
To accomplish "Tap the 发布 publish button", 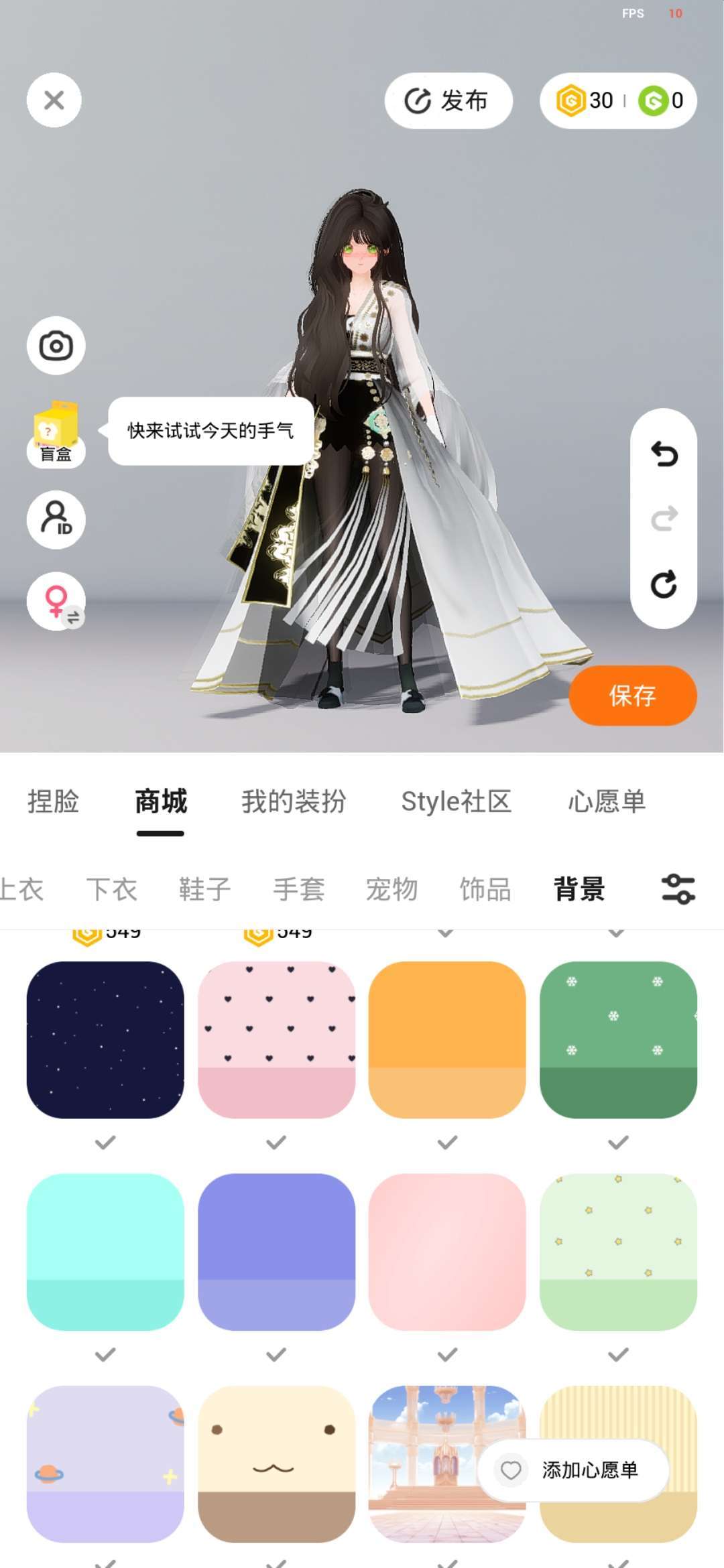I will click(448, 101).
